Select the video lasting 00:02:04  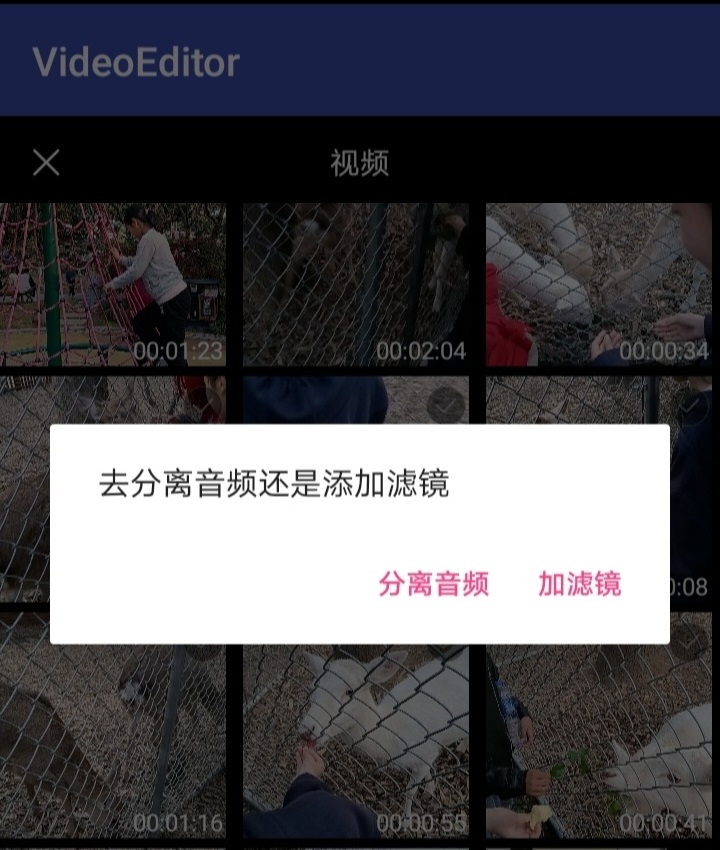[355, 285]
